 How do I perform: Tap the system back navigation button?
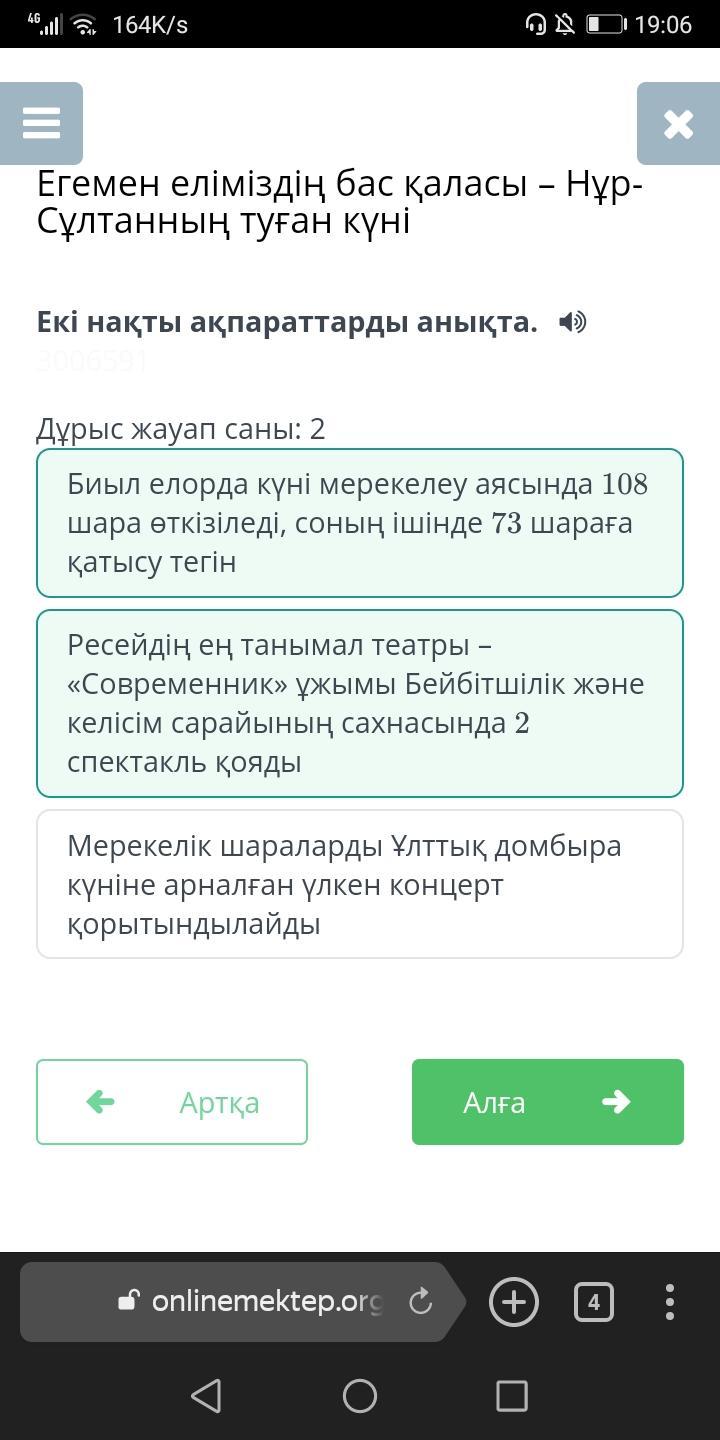(x=206, y=1396)
